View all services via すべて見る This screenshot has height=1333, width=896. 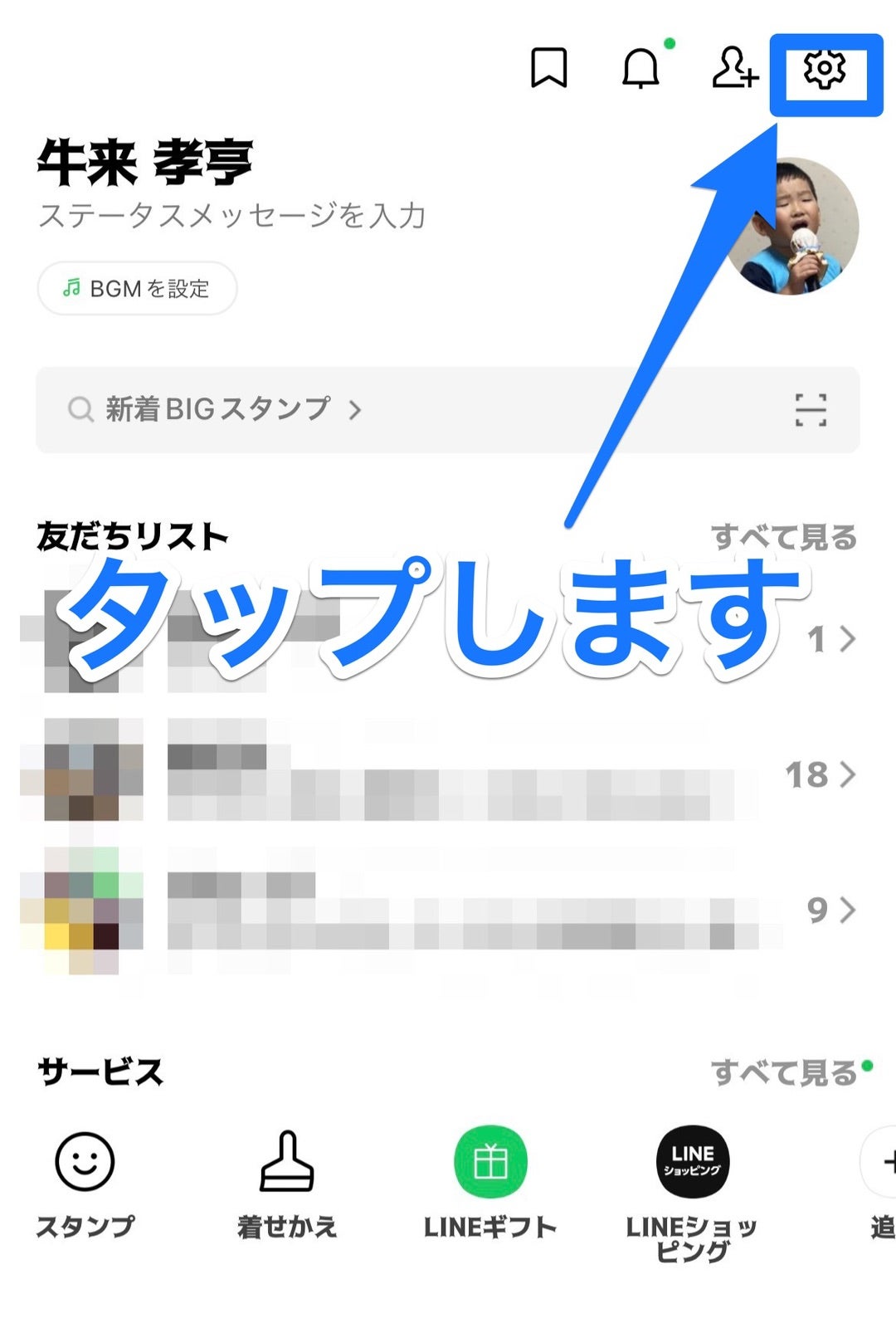783,1072
